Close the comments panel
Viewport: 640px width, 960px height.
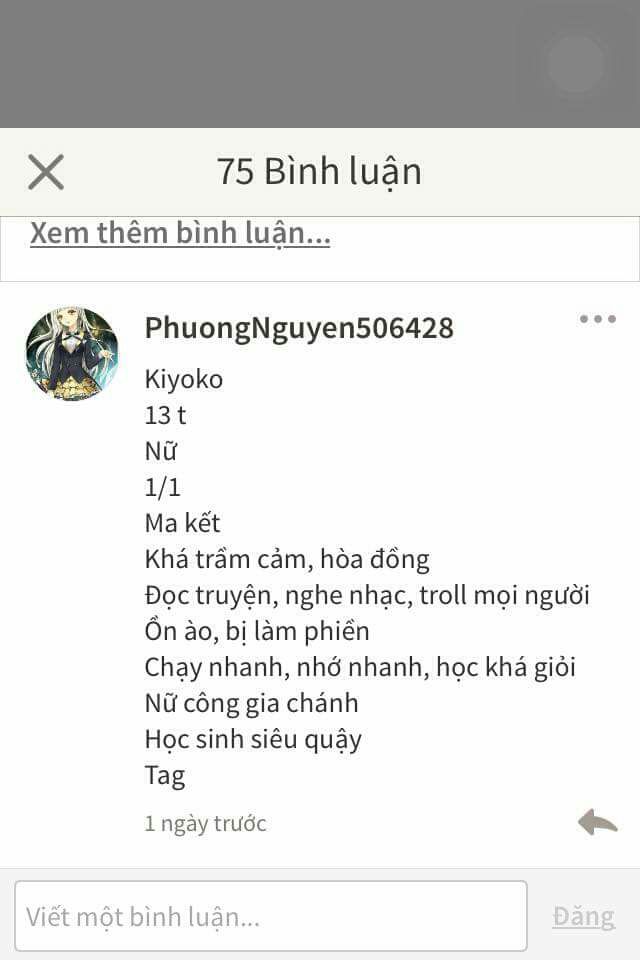(46, 172)
